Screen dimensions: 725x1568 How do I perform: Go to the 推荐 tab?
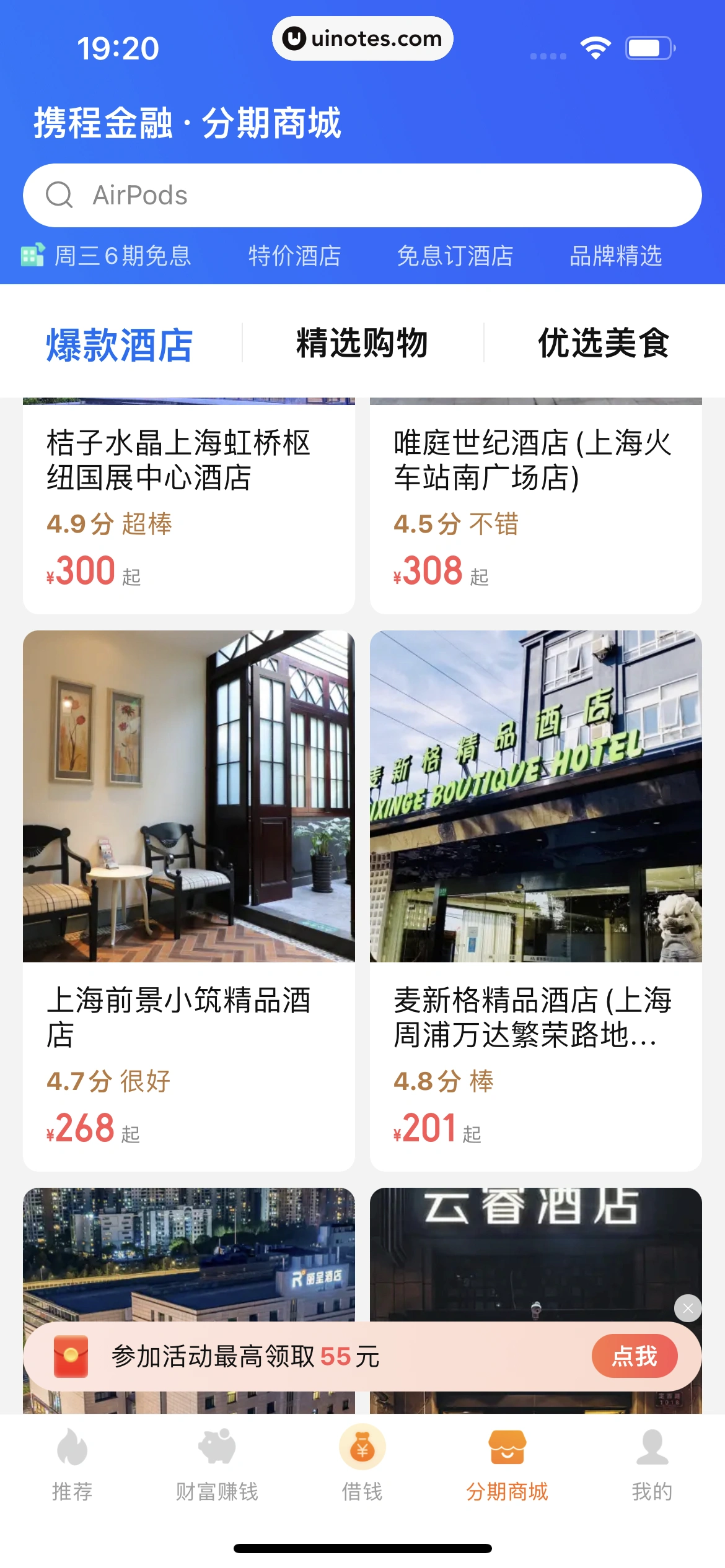point(72,1465)
